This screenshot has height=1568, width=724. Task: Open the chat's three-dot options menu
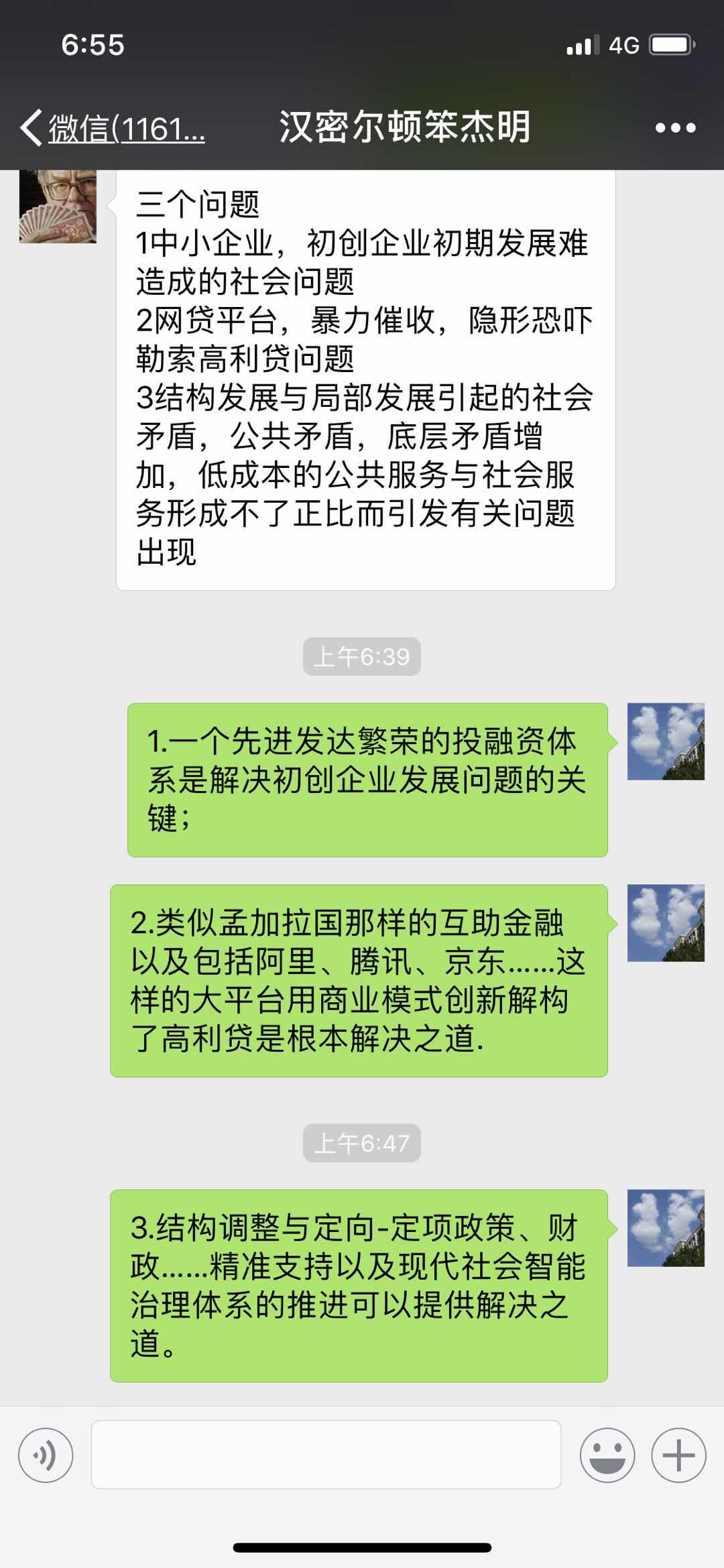[x=675, y=127]
